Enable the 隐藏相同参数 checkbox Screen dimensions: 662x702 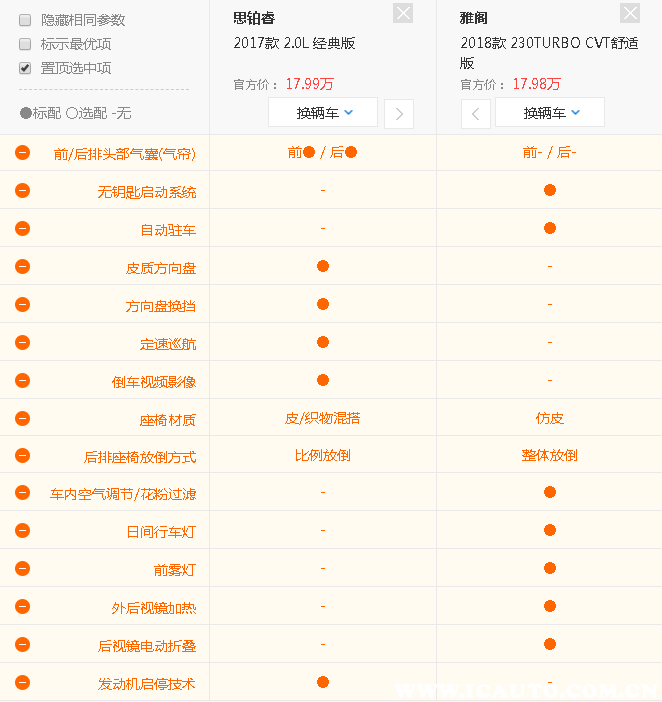[25, 20]
